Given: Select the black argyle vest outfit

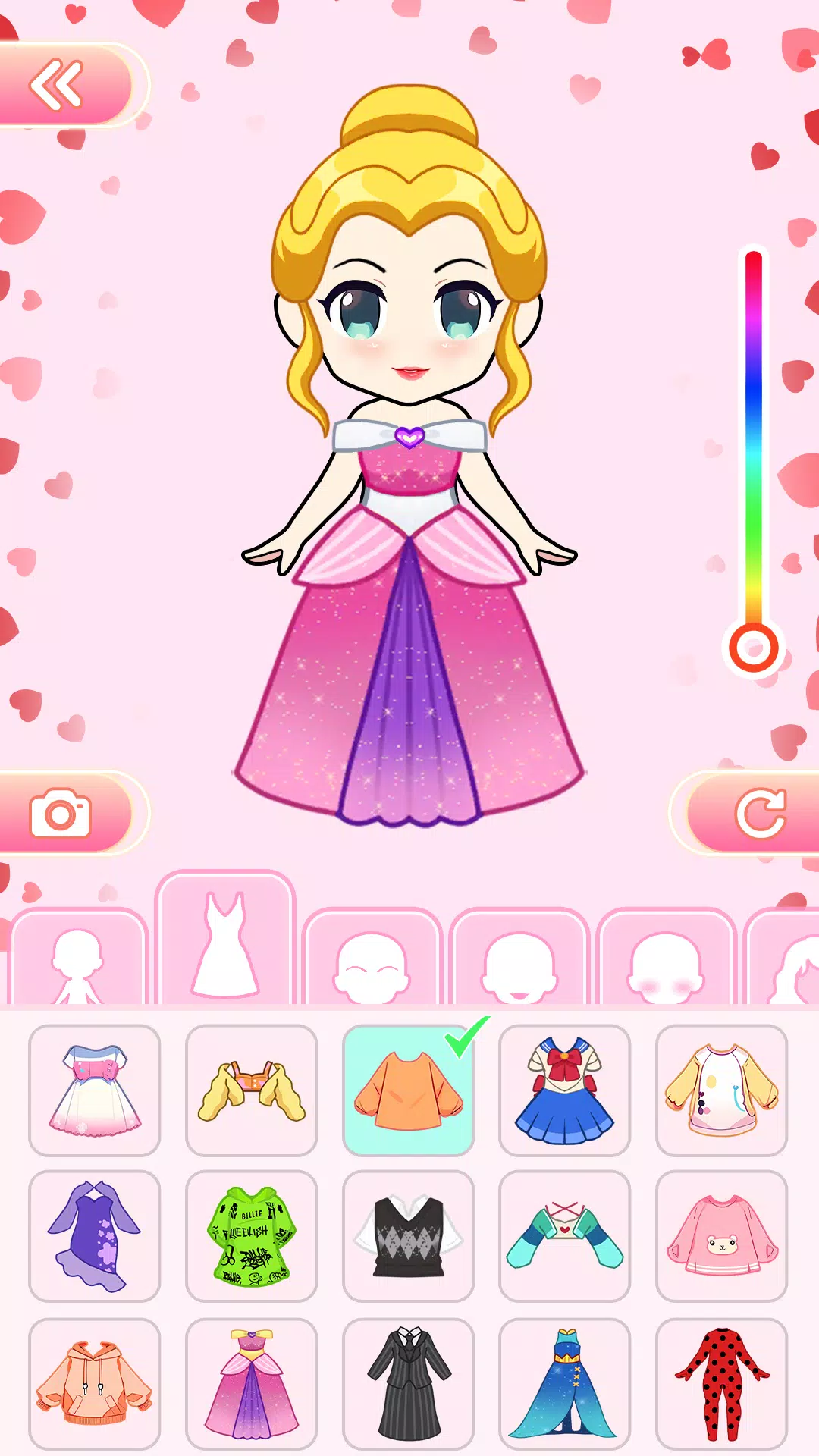Looking at the screenshot, I should pos(408,1235).
